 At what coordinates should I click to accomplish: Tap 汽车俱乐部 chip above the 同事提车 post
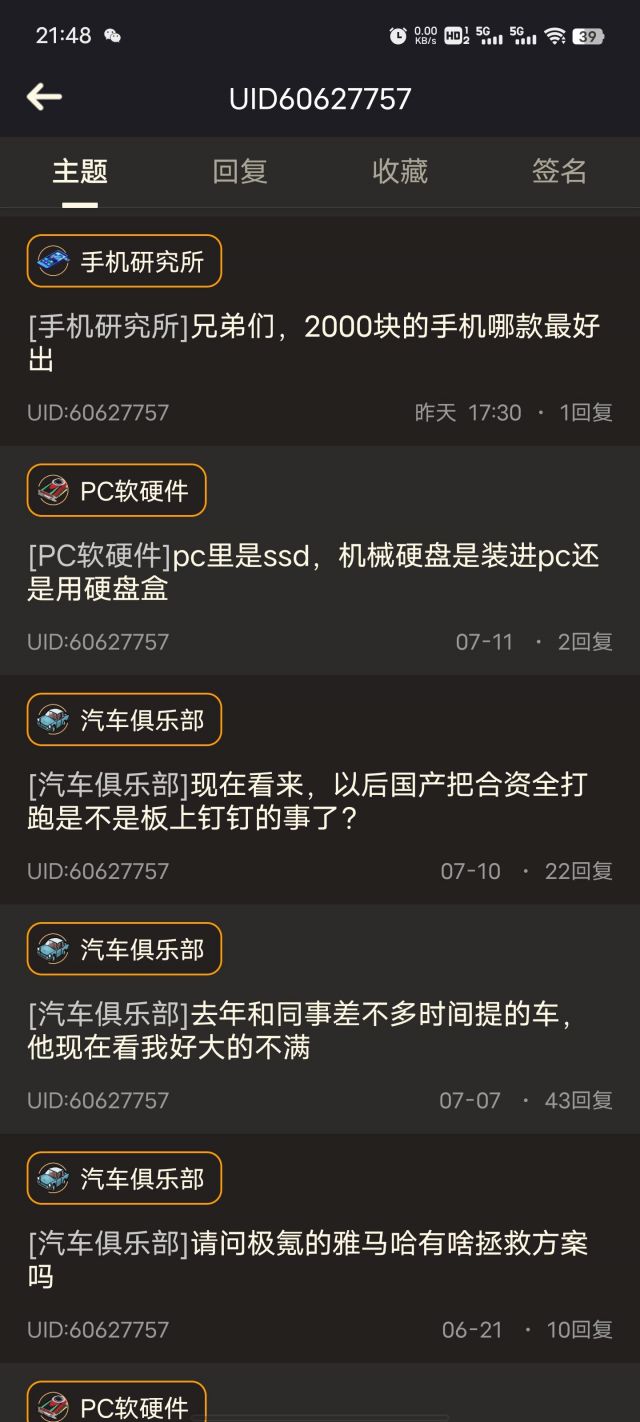click(x=124, y=949)
